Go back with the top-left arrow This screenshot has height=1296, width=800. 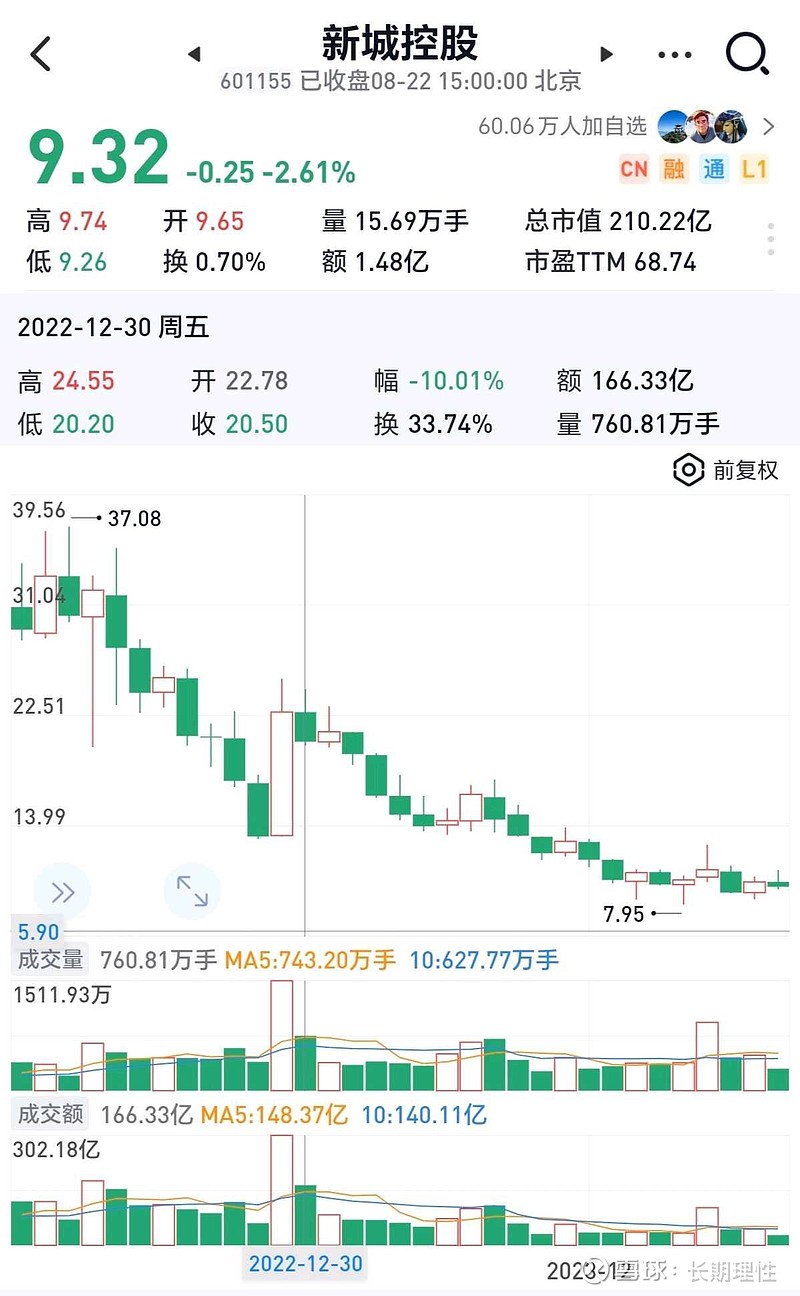coord(40,54)
